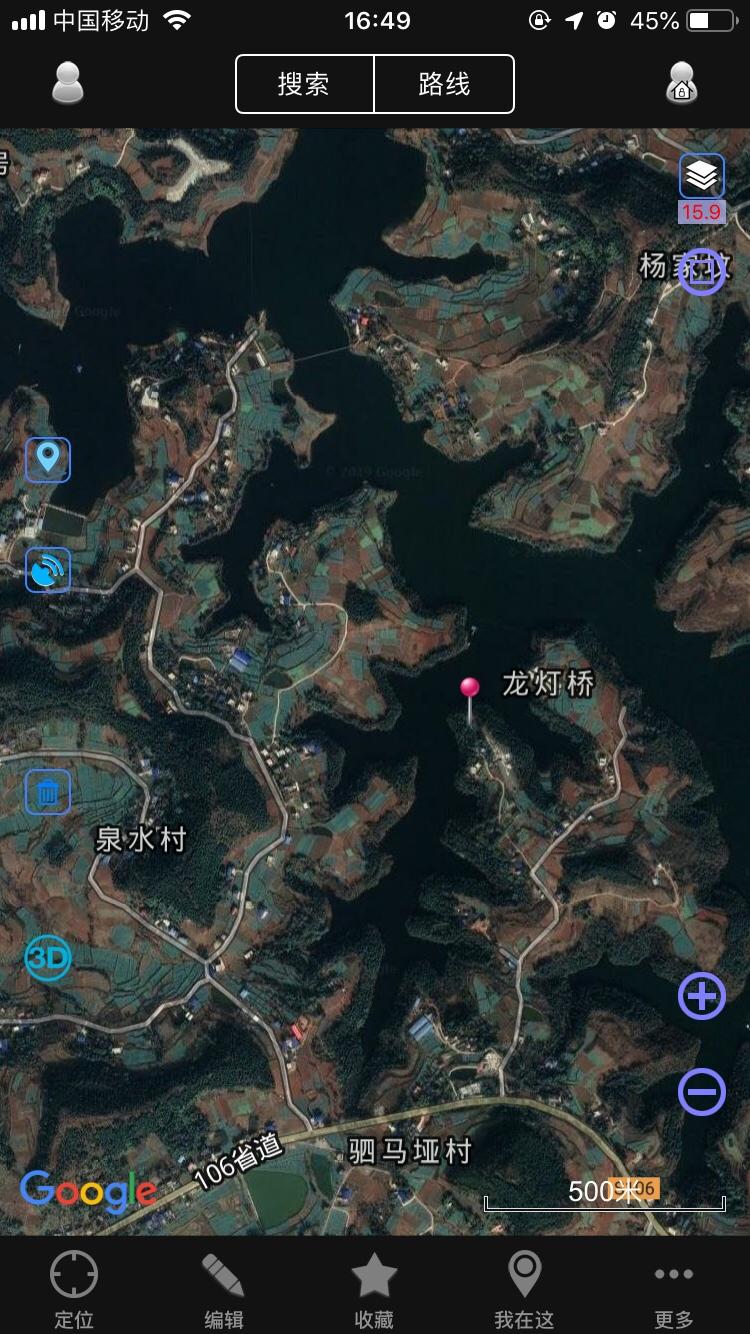Image resolution: width=750 pixels, height=1334 pixels.
Task: Open the locked account icon
Action: coord(681,83)
